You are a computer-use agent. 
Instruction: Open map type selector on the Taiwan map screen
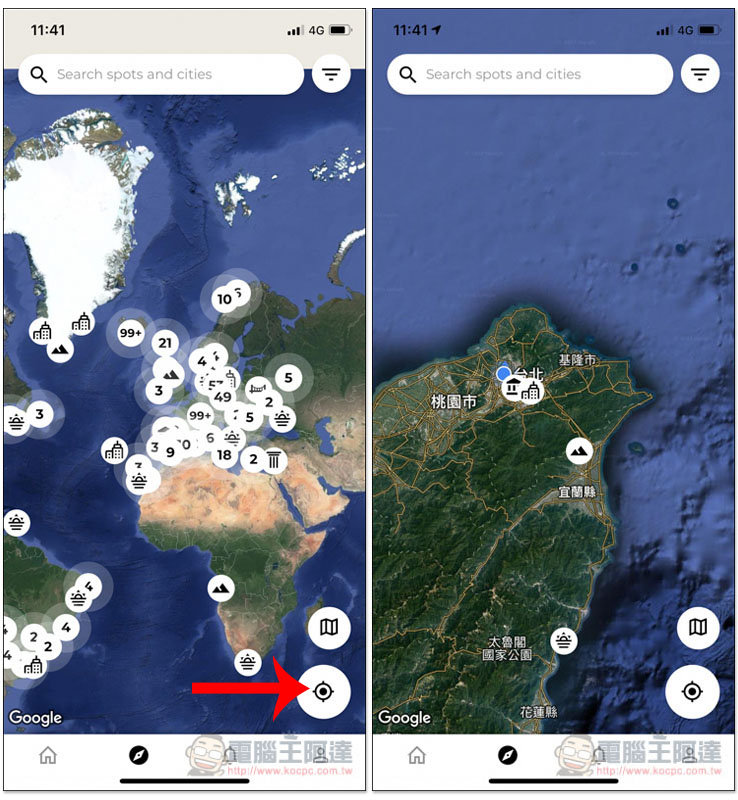pyautogui.click(x=698, y=628)
